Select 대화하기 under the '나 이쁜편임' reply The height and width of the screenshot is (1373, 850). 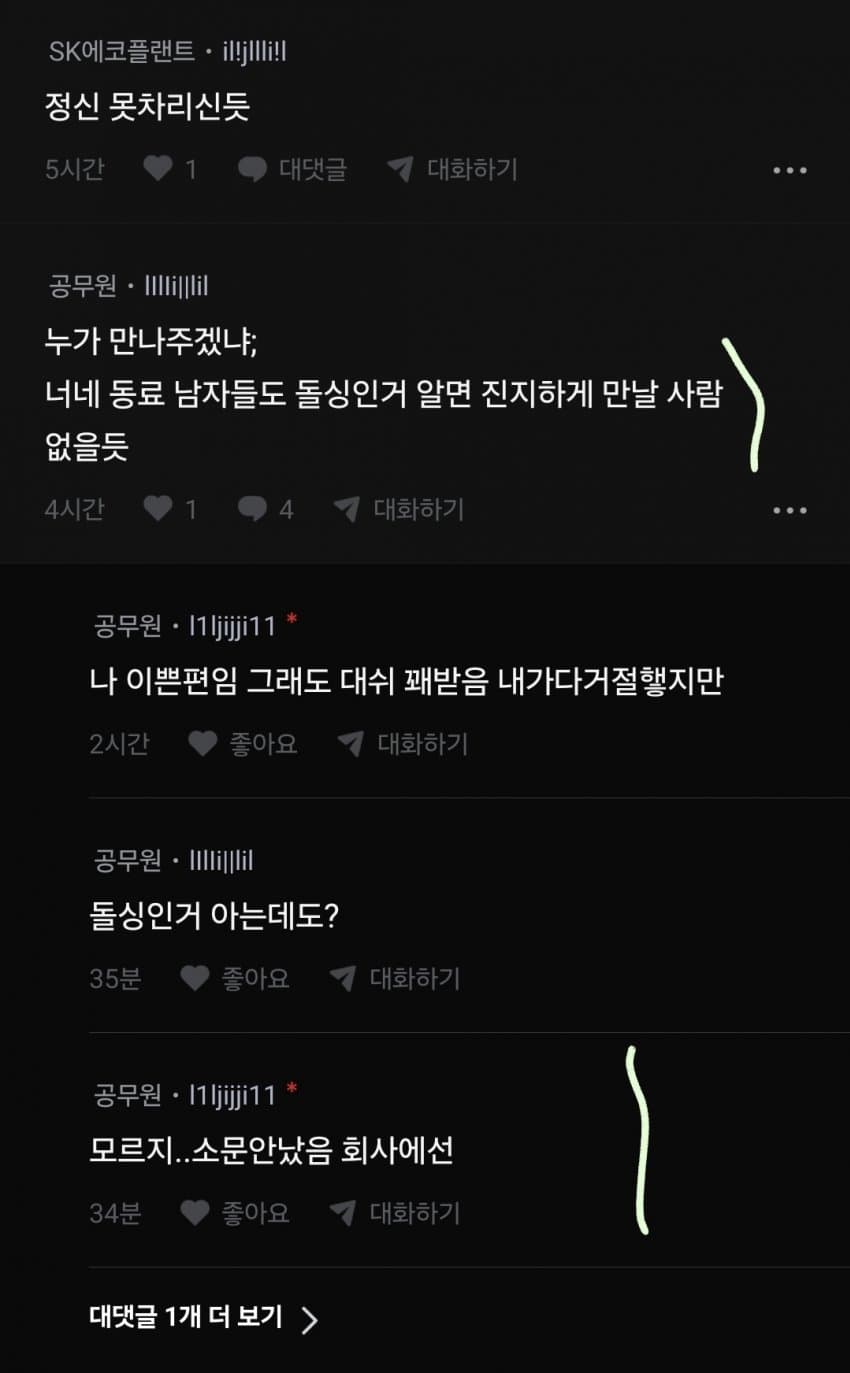point(402,744)
